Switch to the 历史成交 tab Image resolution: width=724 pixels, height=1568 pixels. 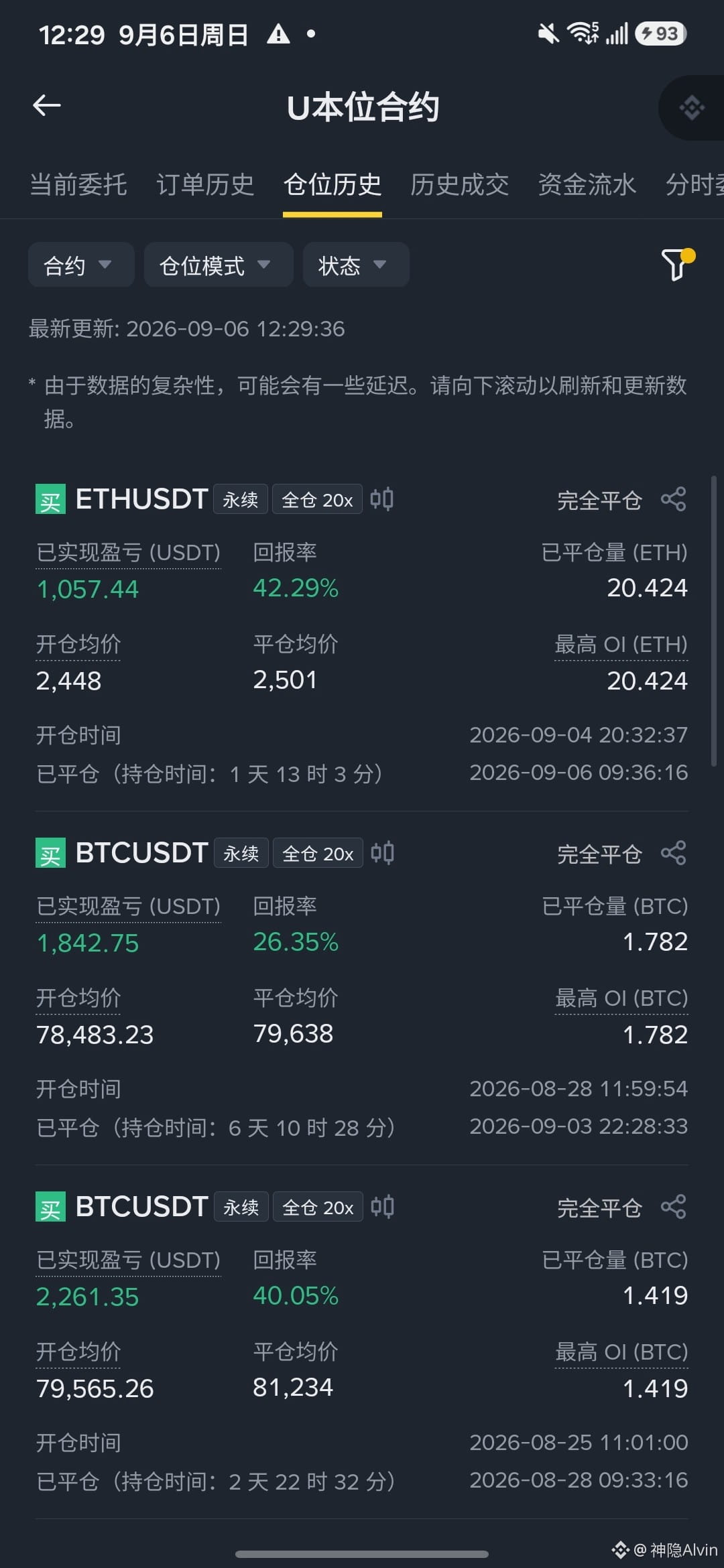pyautogui.click(x=460, y=184)
